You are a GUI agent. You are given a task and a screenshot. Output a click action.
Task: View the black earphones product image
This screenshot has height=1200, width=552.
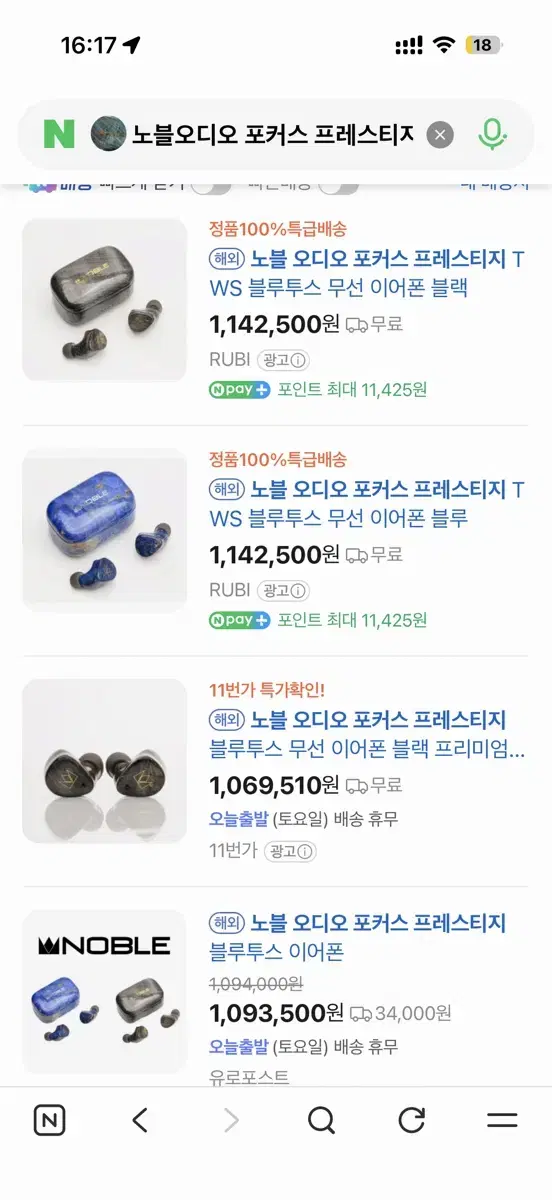pyautogui.click(x=105, y=299)
